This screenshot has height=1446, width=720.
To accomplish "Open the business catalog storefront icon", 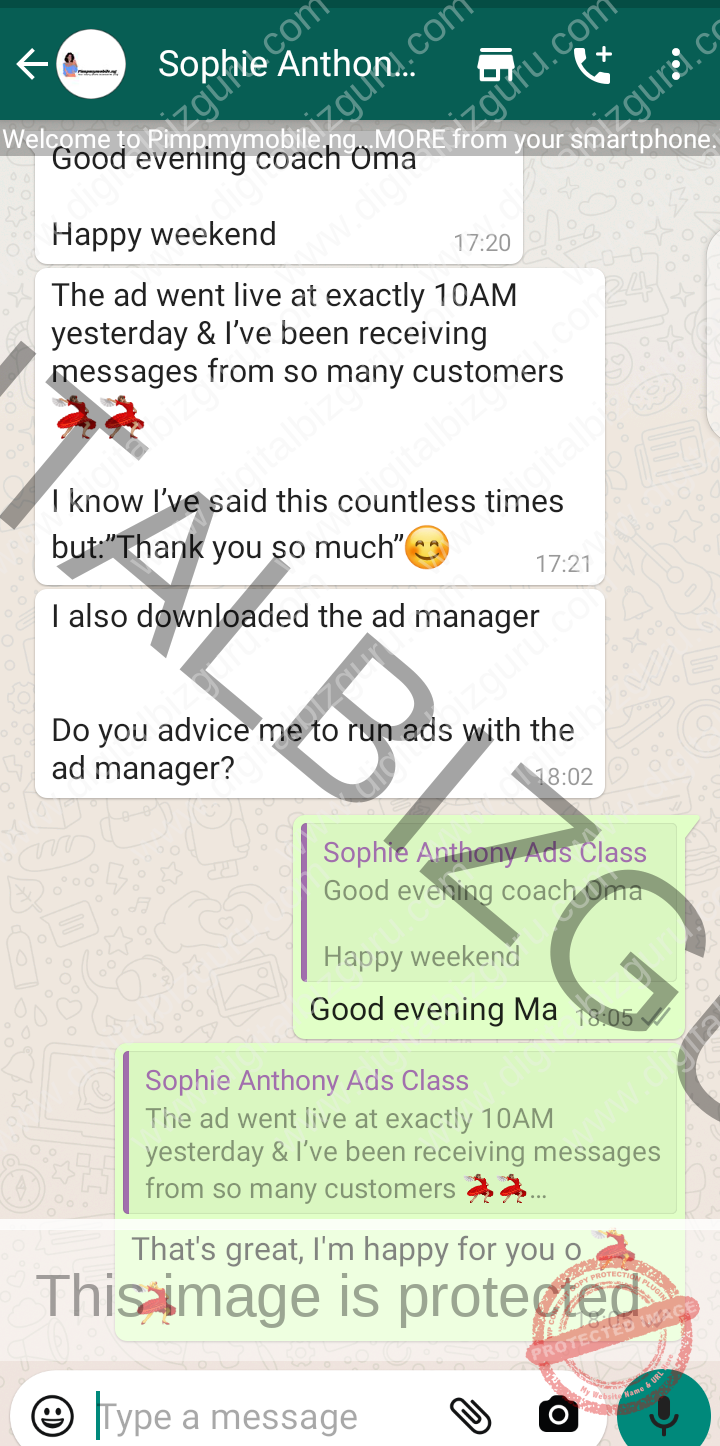I will pyautogui.click(x=495, y=65).
